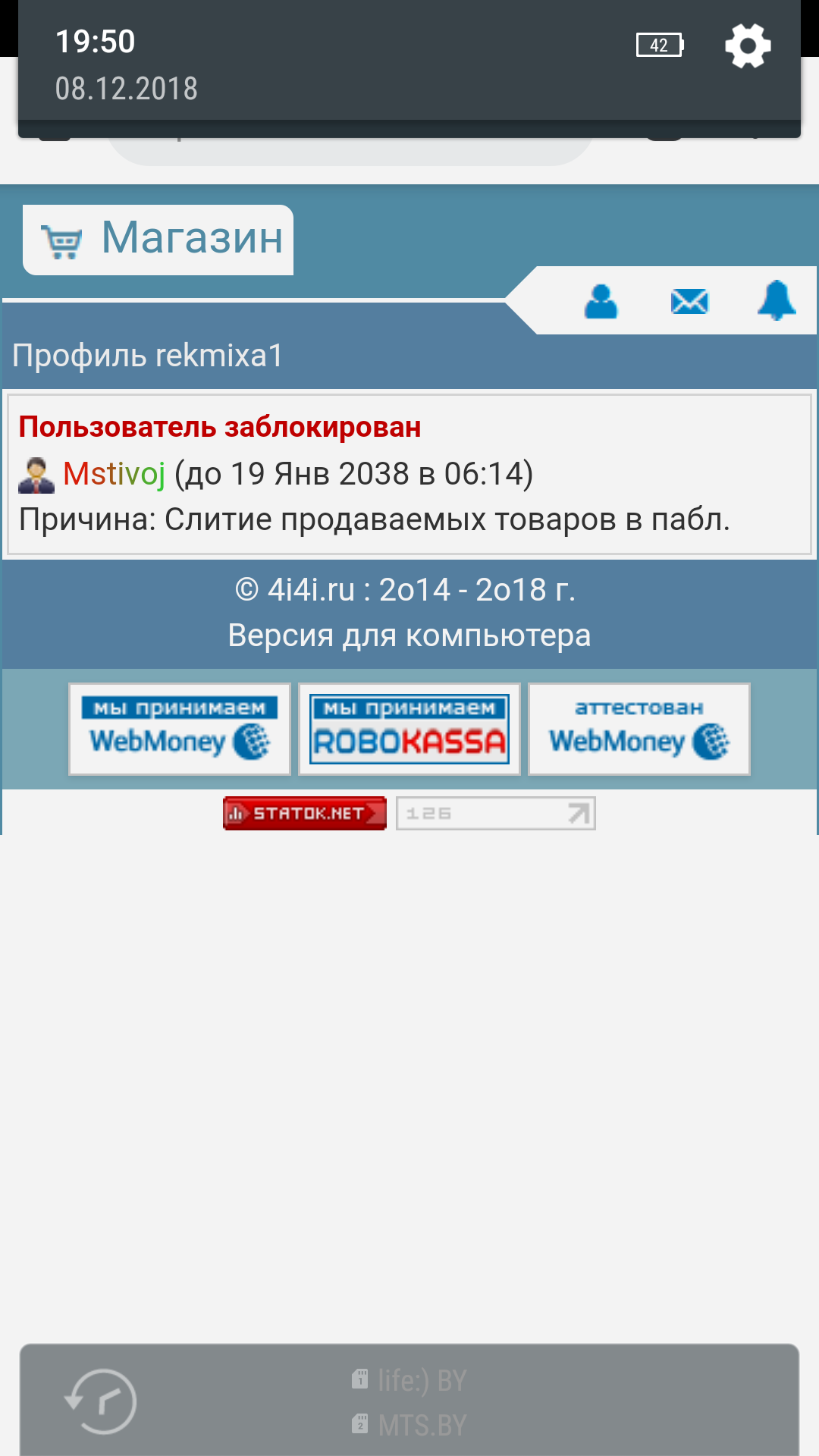The height and width of the screenshot is (1456, 819).
Task: Open the Магазин shop button
Action: [158, 239]
